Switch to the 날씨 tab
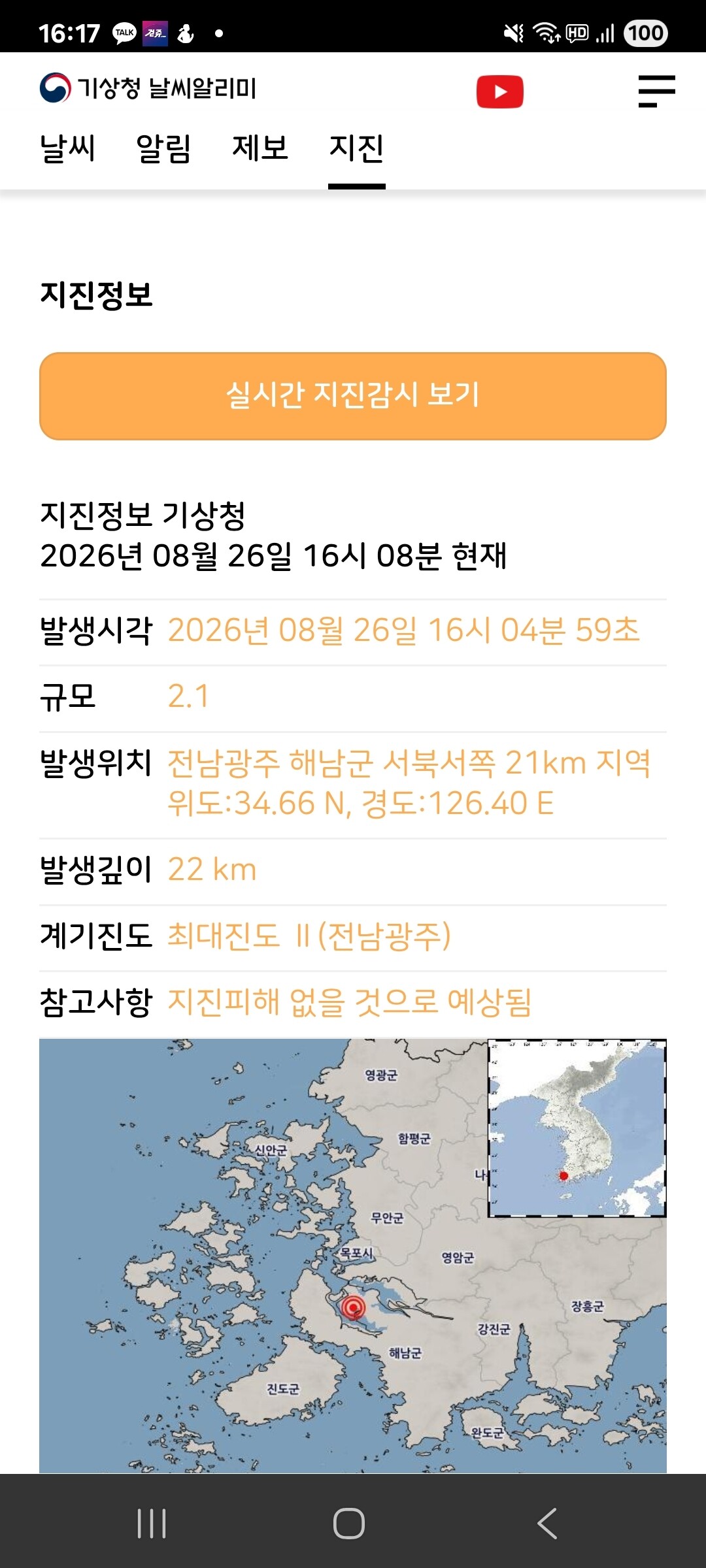 pyautogui.click(x=68, y=148)
